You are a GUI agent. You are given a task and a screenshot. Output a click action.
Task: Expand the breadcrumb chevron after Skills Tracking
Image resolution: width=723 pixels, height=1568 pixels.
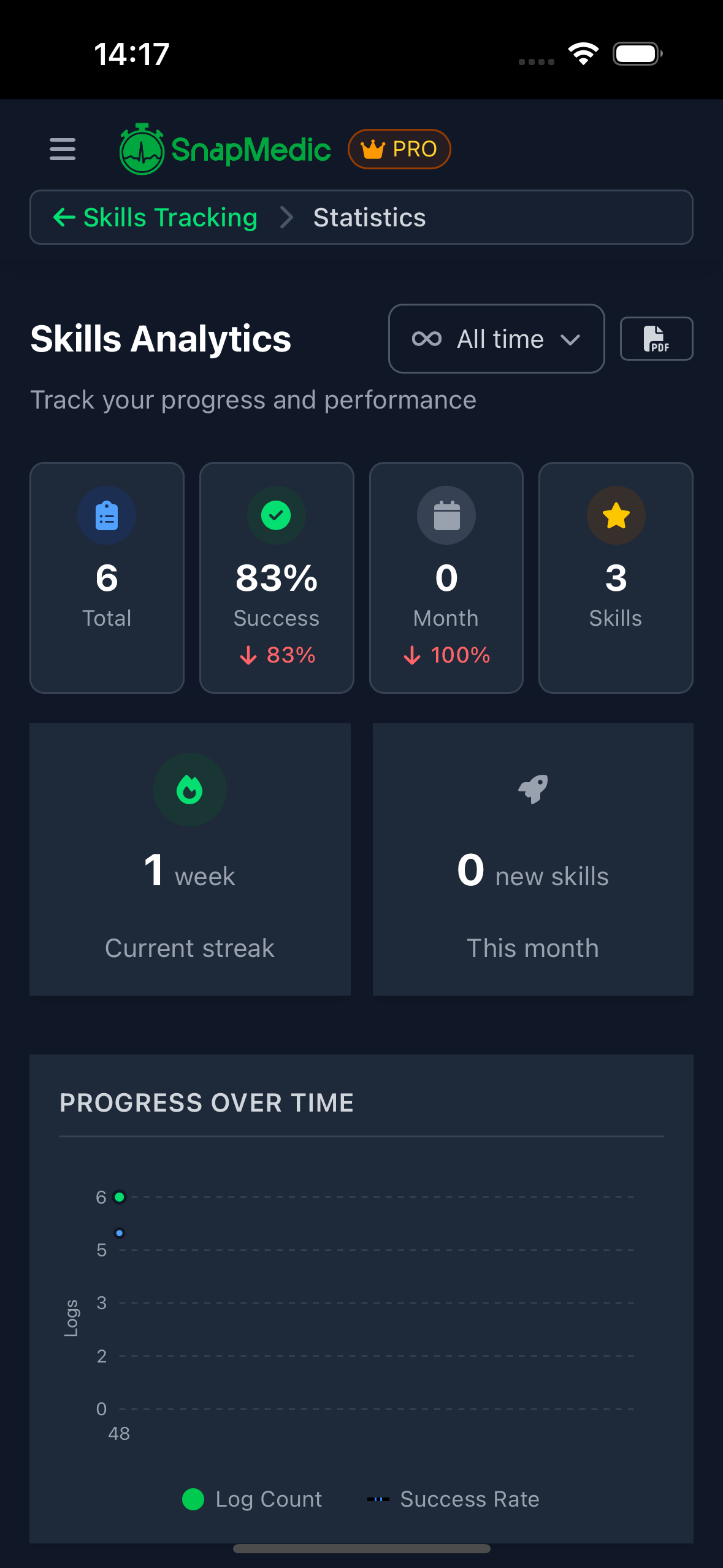(285, 217)
